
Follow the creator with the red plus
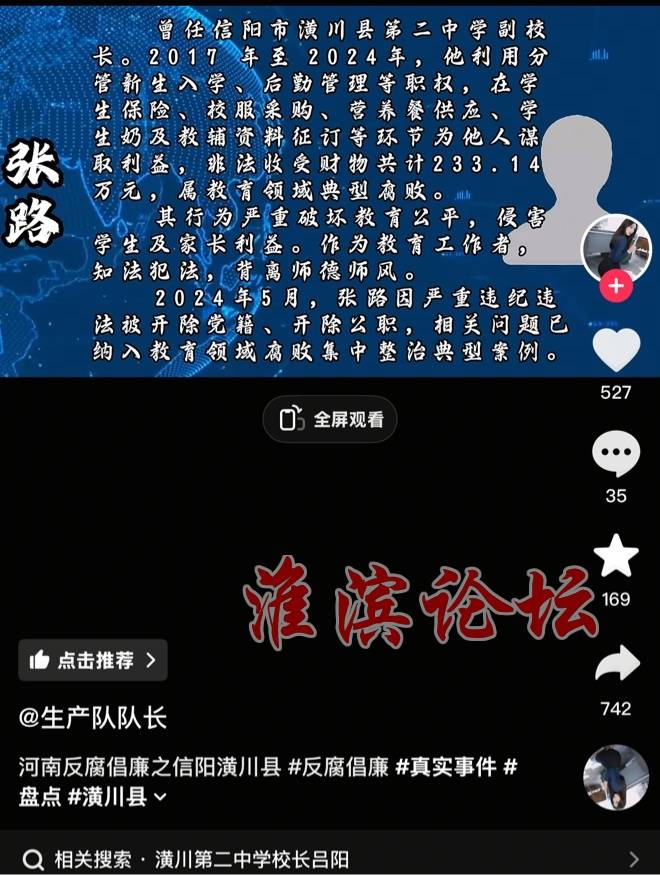click(616, 288)
